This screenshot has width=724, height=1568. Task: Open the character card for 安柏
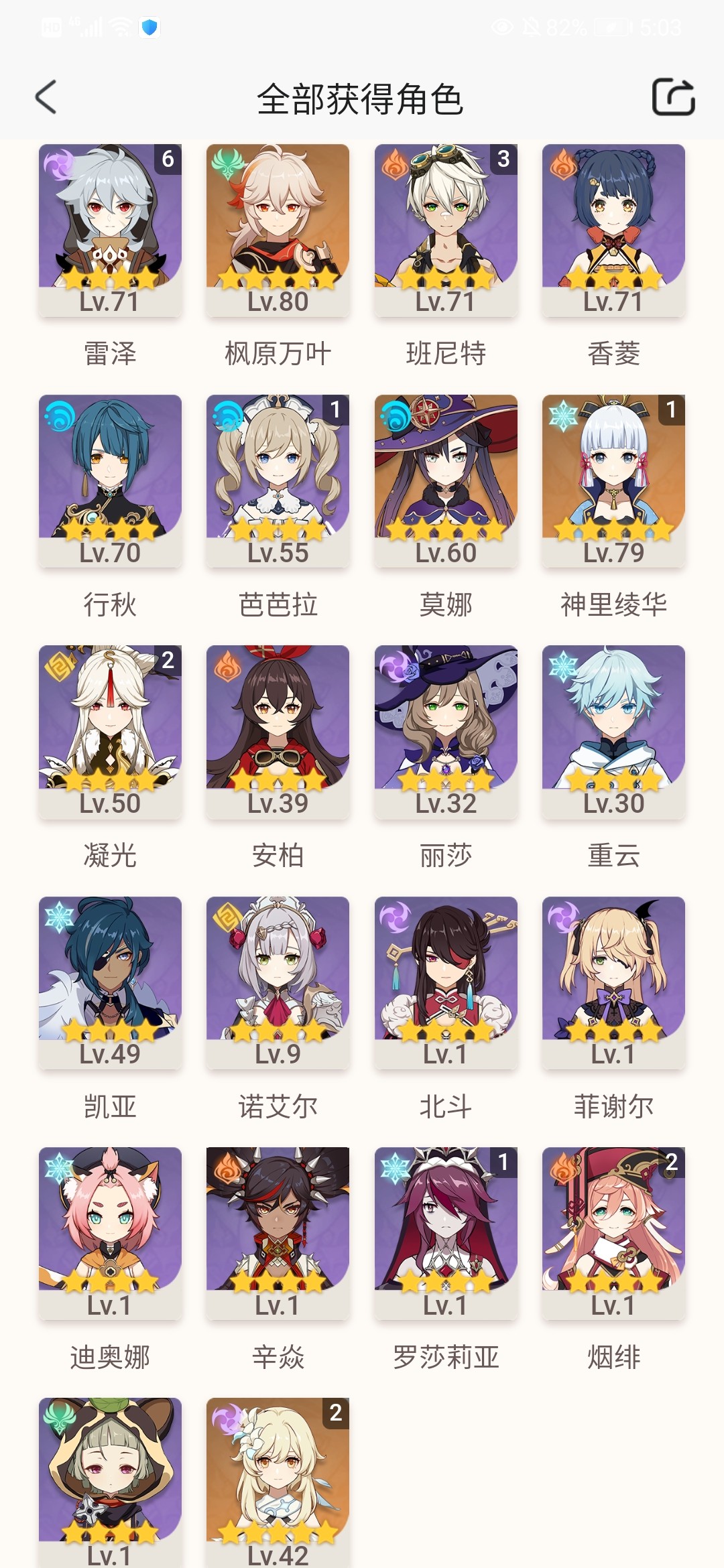tap(278, 730)
